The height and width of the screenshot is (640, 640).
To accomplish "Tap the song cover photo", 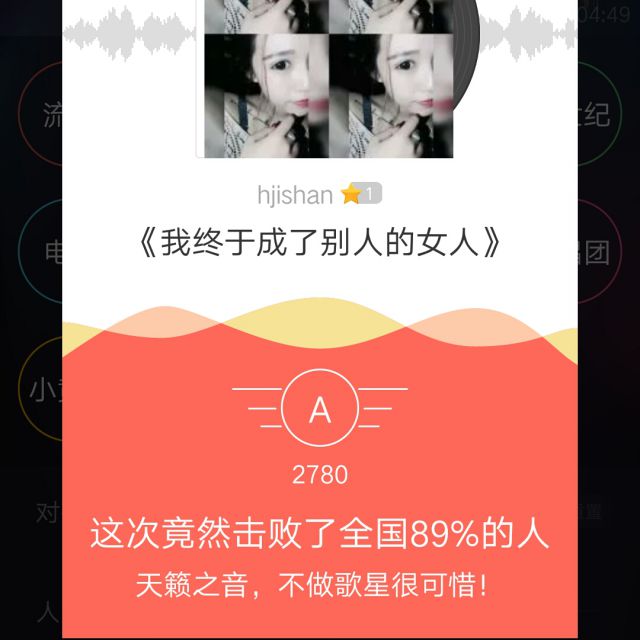I will [327, 78].
